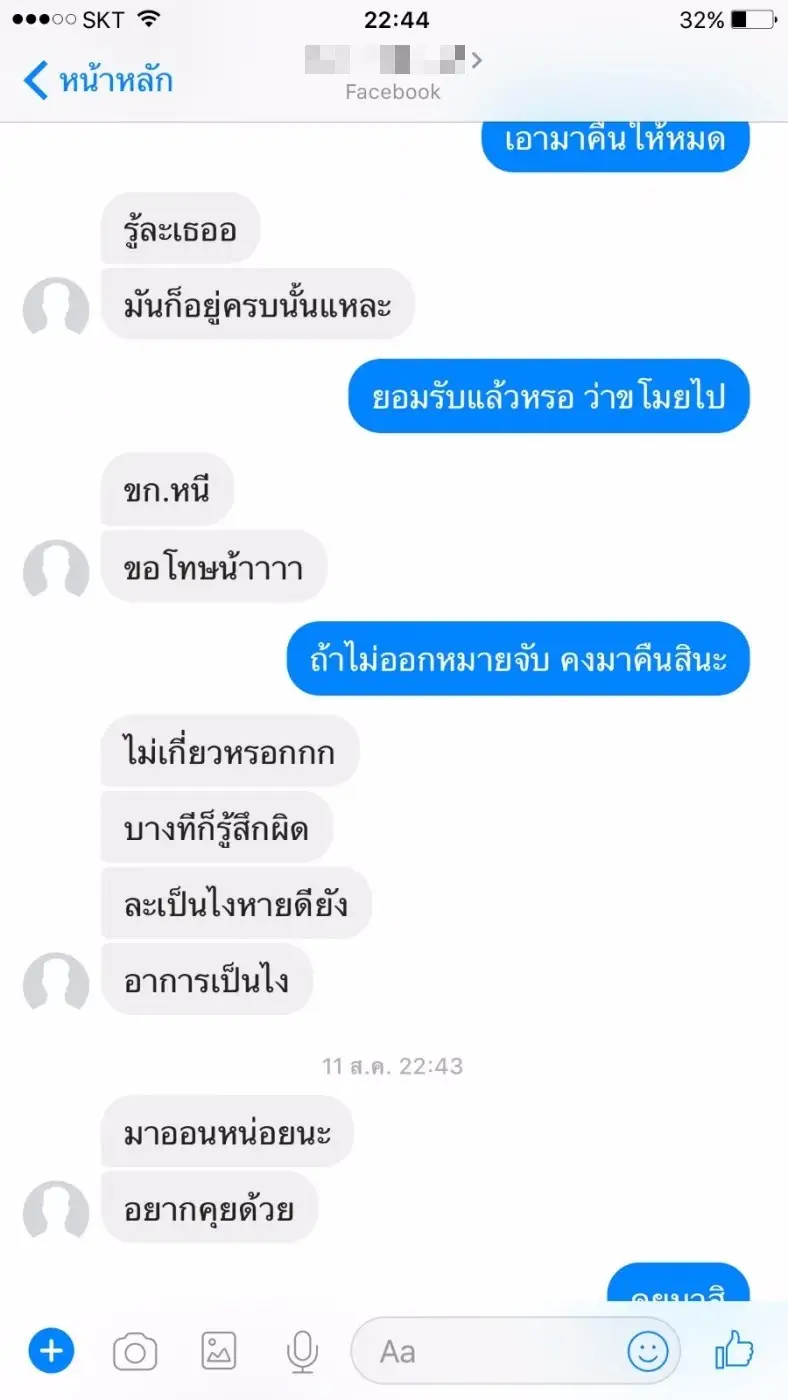Open the photo gallery picker
This screenshot has height=1400, width=788.
[219, 1352]
